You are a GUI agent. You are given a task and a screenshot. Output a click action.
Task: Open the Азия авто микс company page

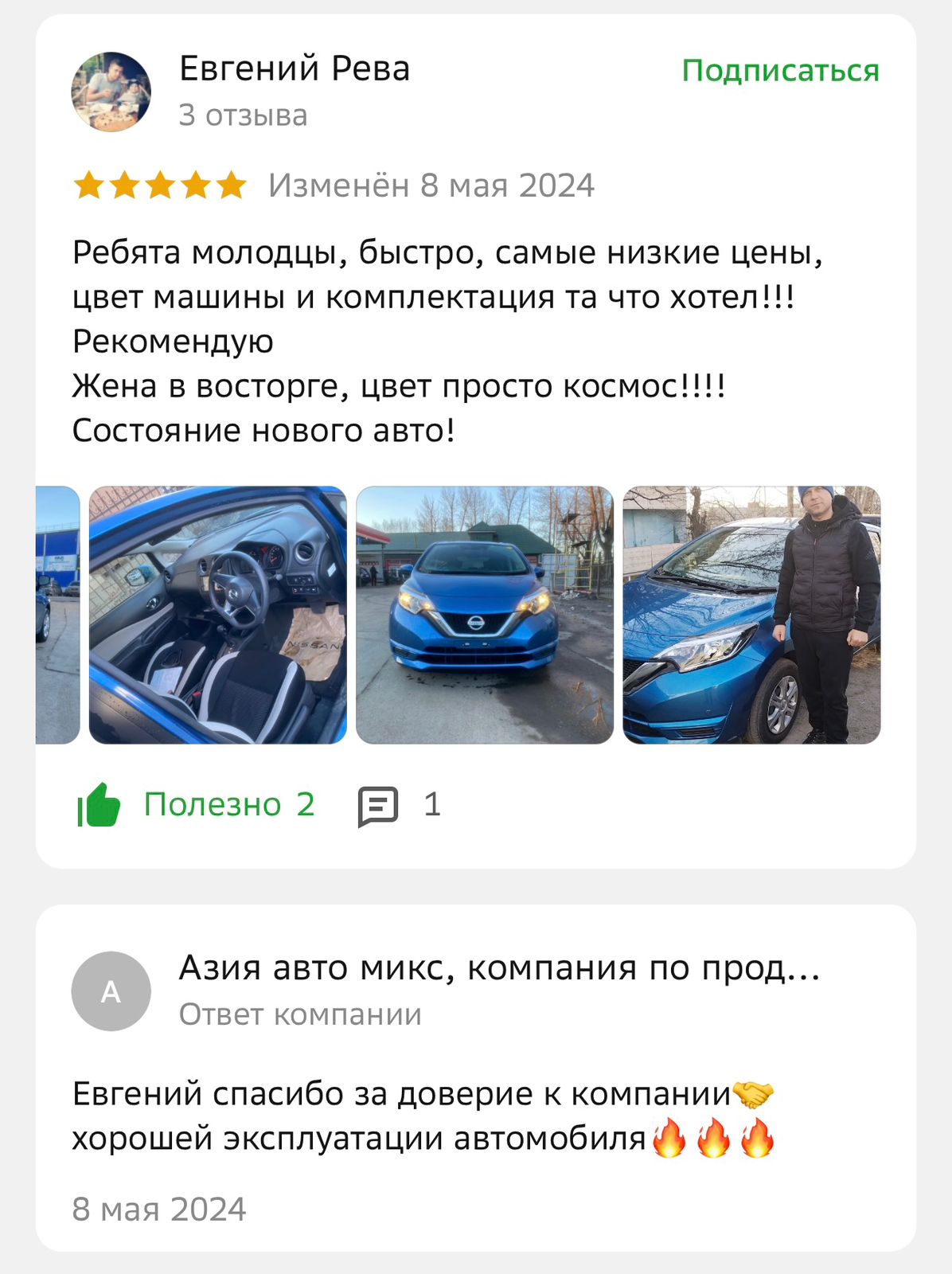coord(498,968)
